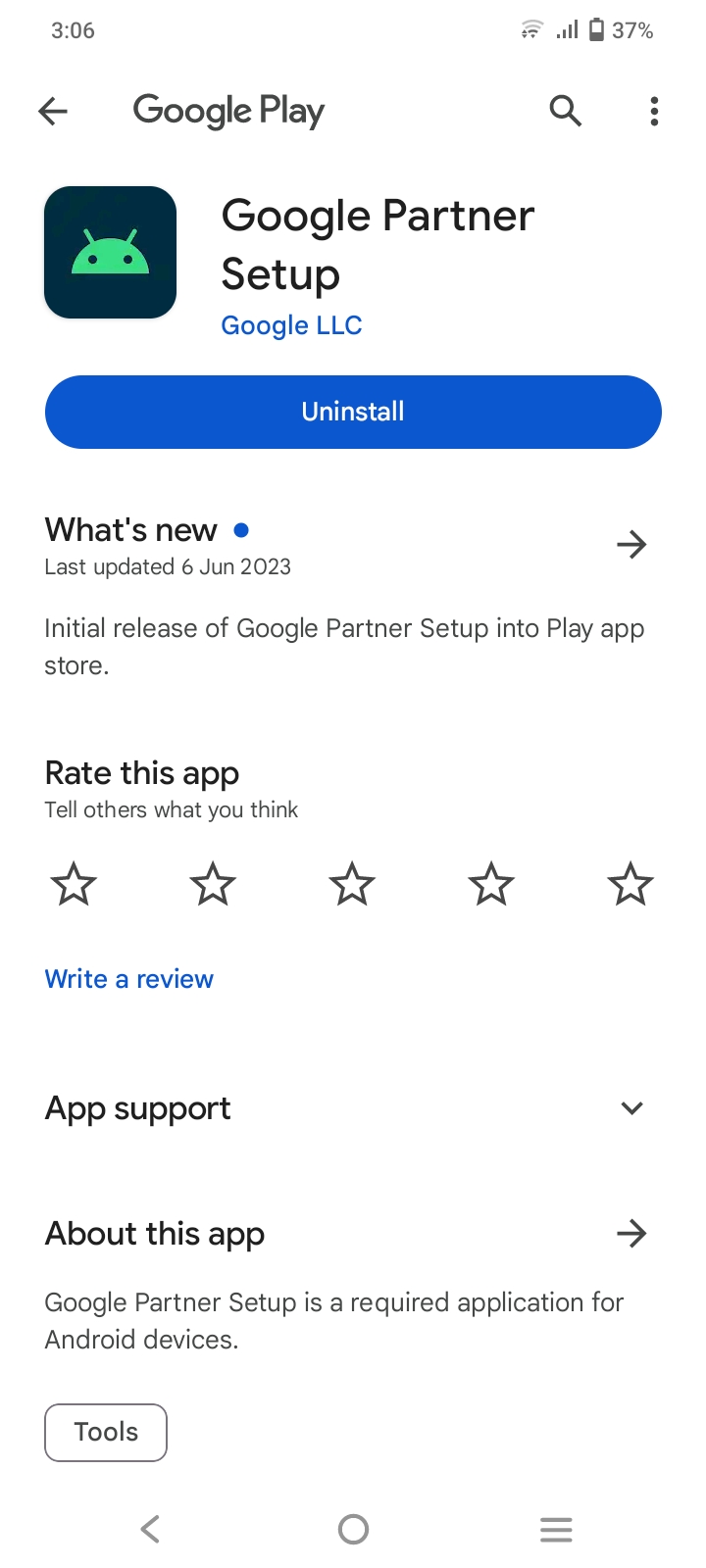Select the Tools category chip
706x1568 pixels.
[106, 1432]
